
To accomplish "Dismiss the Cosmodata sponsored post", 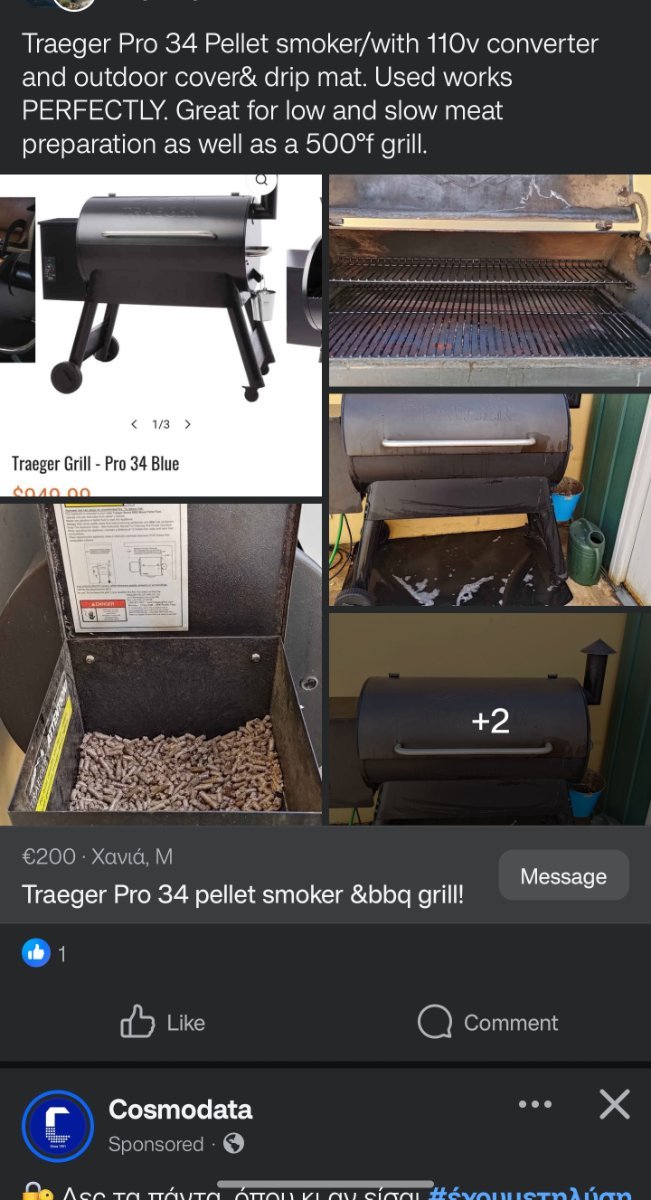I will [x=614, y=1104].
